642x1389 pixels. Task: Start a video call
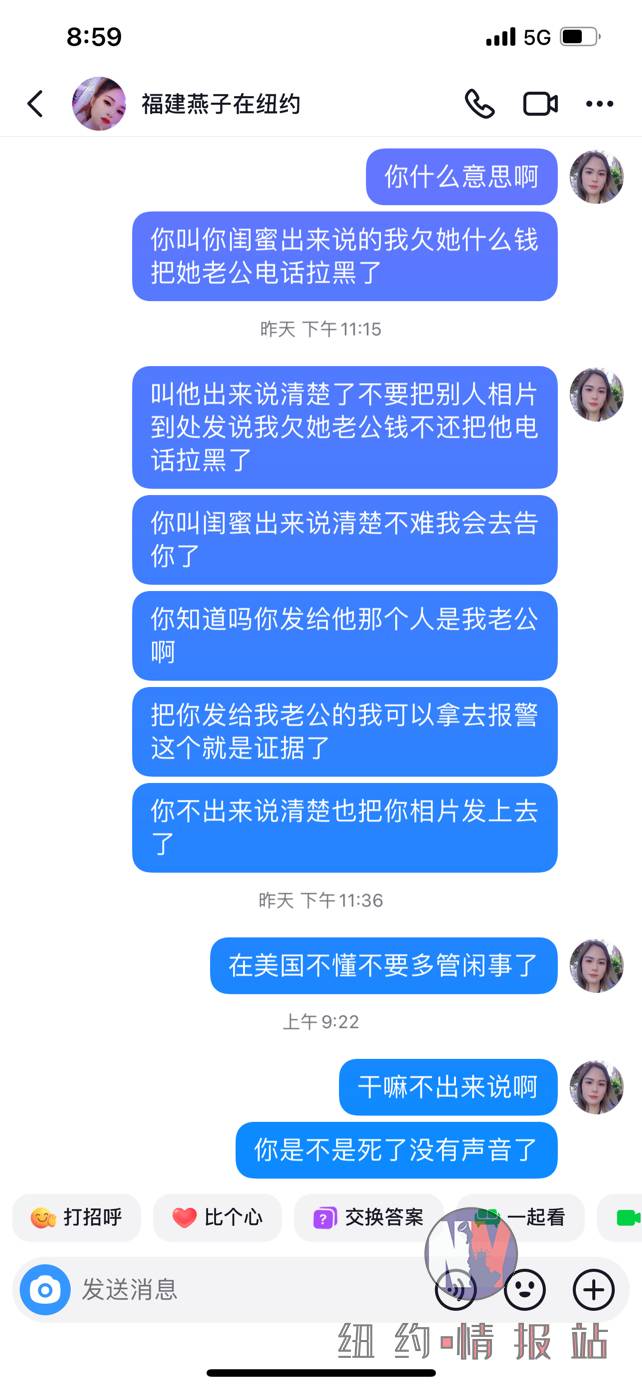[x=540, y=104]
